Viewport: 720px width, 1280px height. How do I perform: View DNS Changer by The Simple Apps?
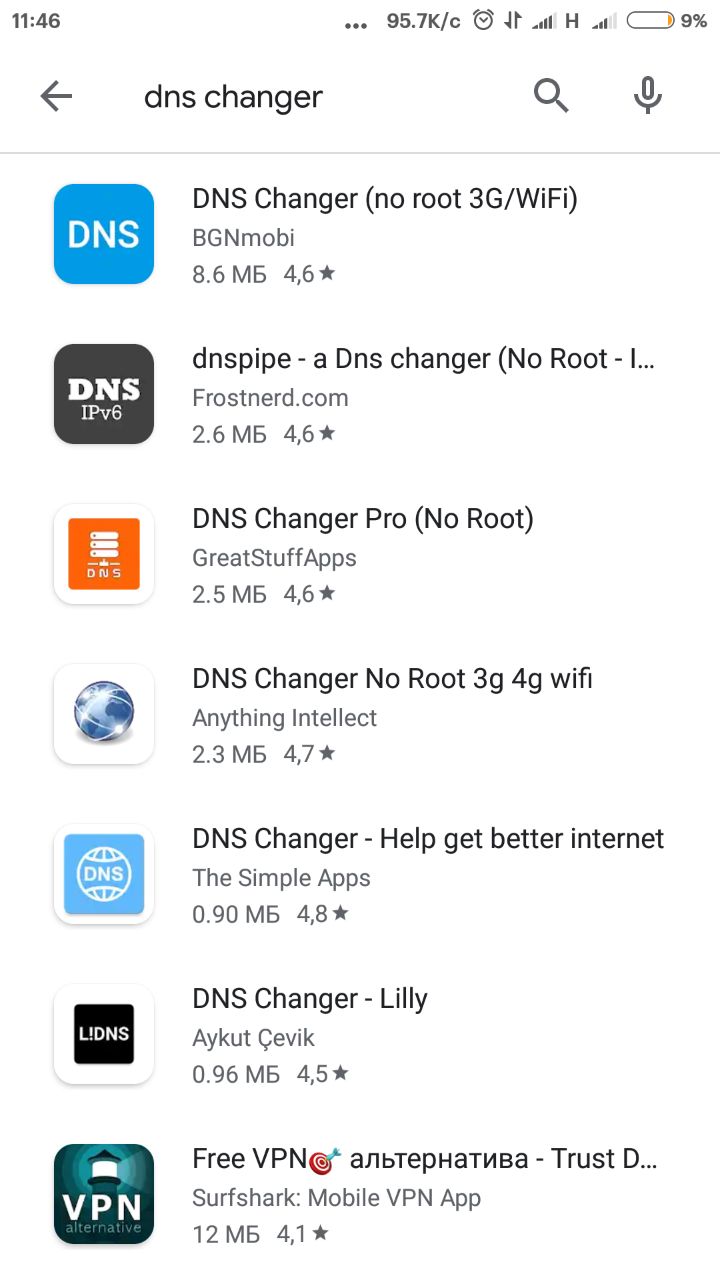(360, 874)
